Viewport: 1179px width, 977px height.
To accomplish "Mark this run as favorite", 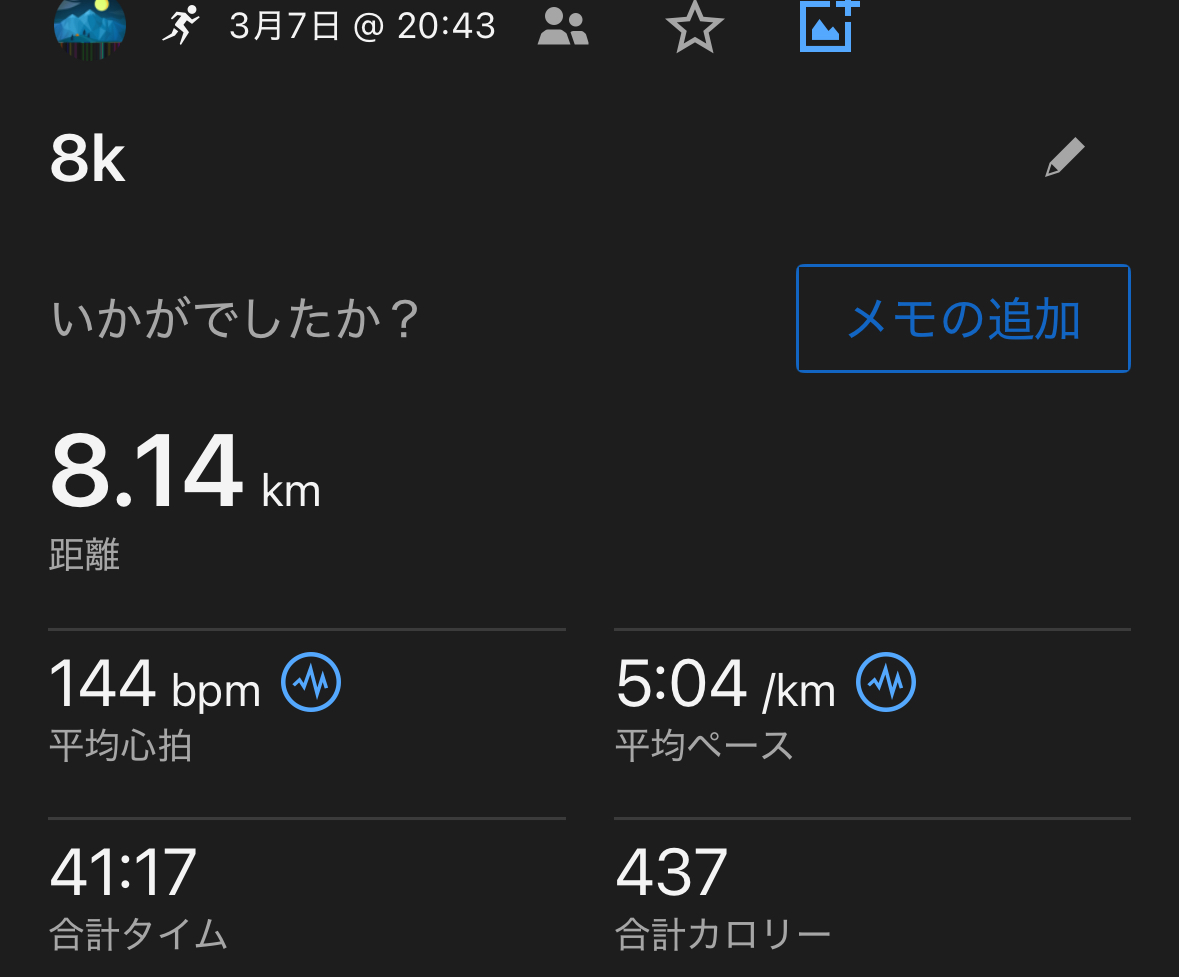I will (x=694, y=27).
